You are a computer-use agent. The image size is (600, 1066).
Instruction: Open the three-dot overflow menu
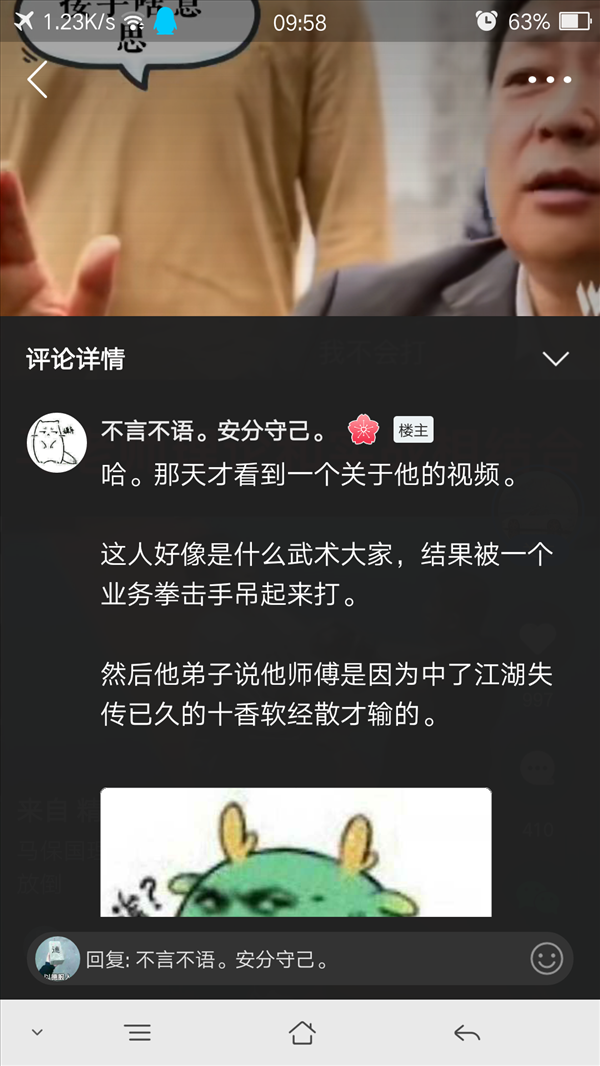click(x=550, y=80)
